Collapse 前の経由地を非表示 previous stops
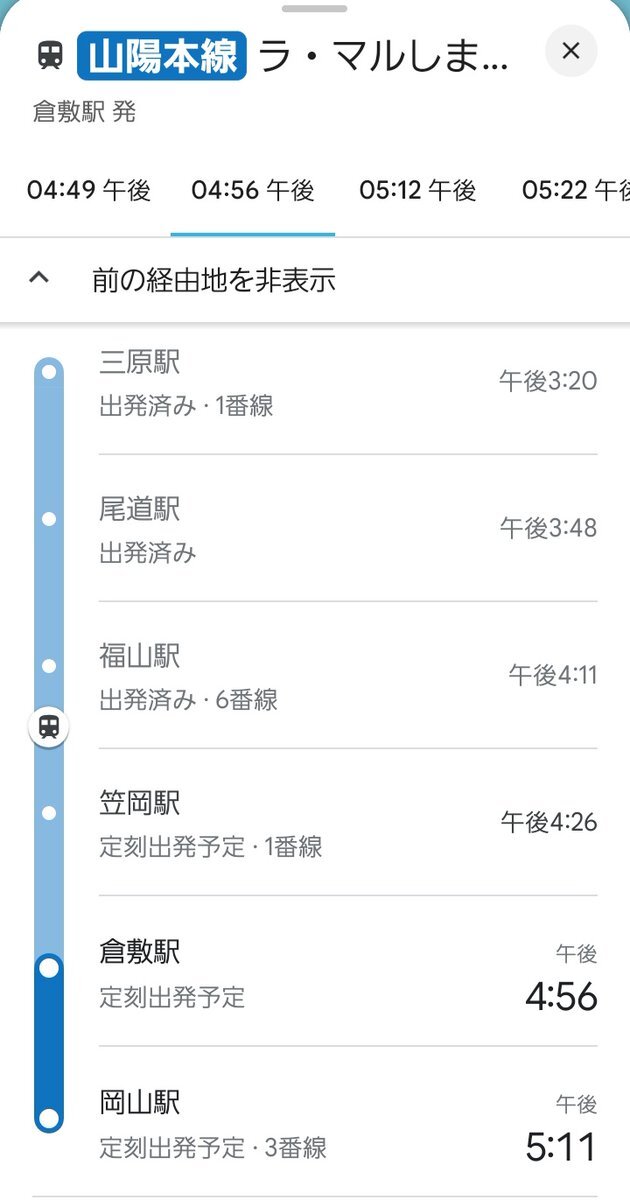The height and width of the screenshot is (1200, 630). point(213,280)
